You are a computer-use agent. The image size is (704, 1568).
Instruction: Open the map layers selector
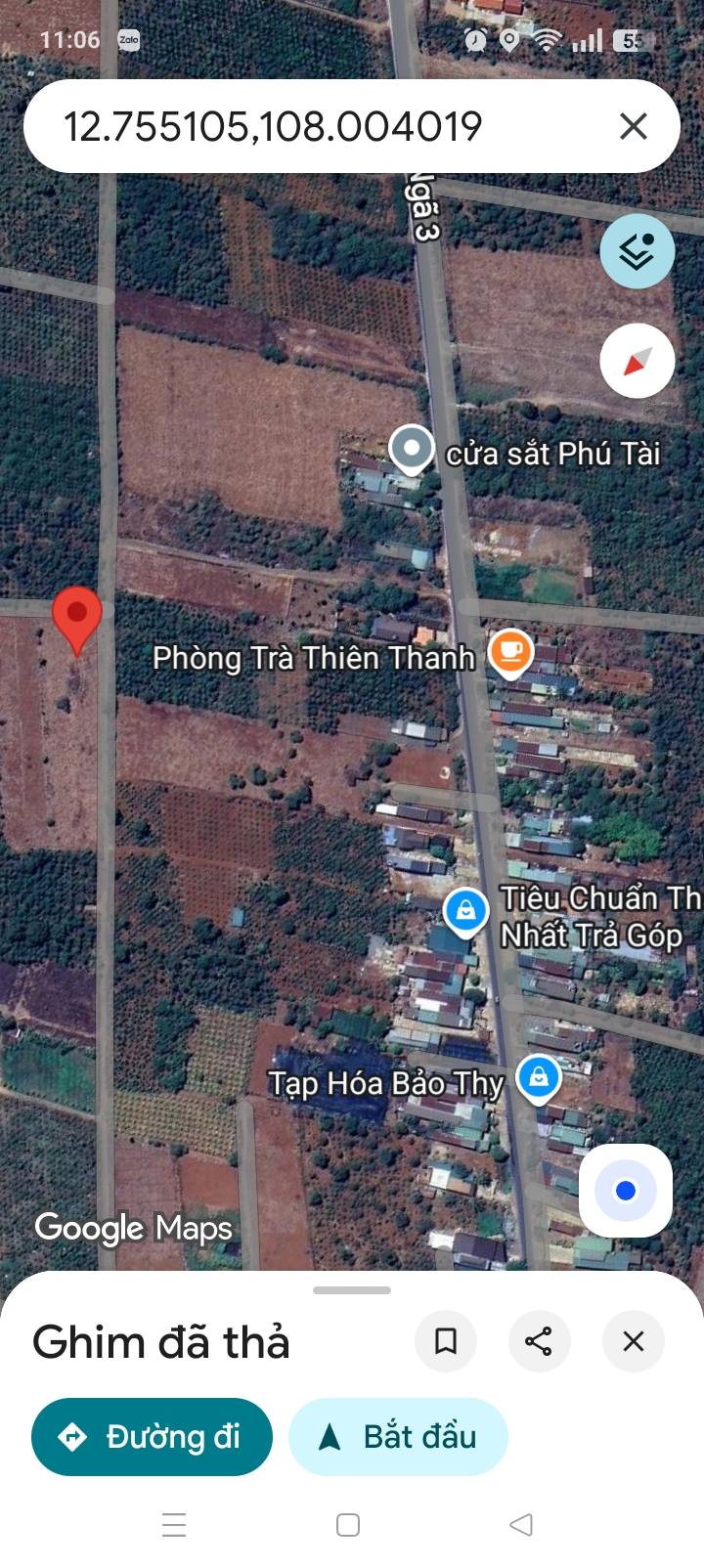[x=637, y=252]
